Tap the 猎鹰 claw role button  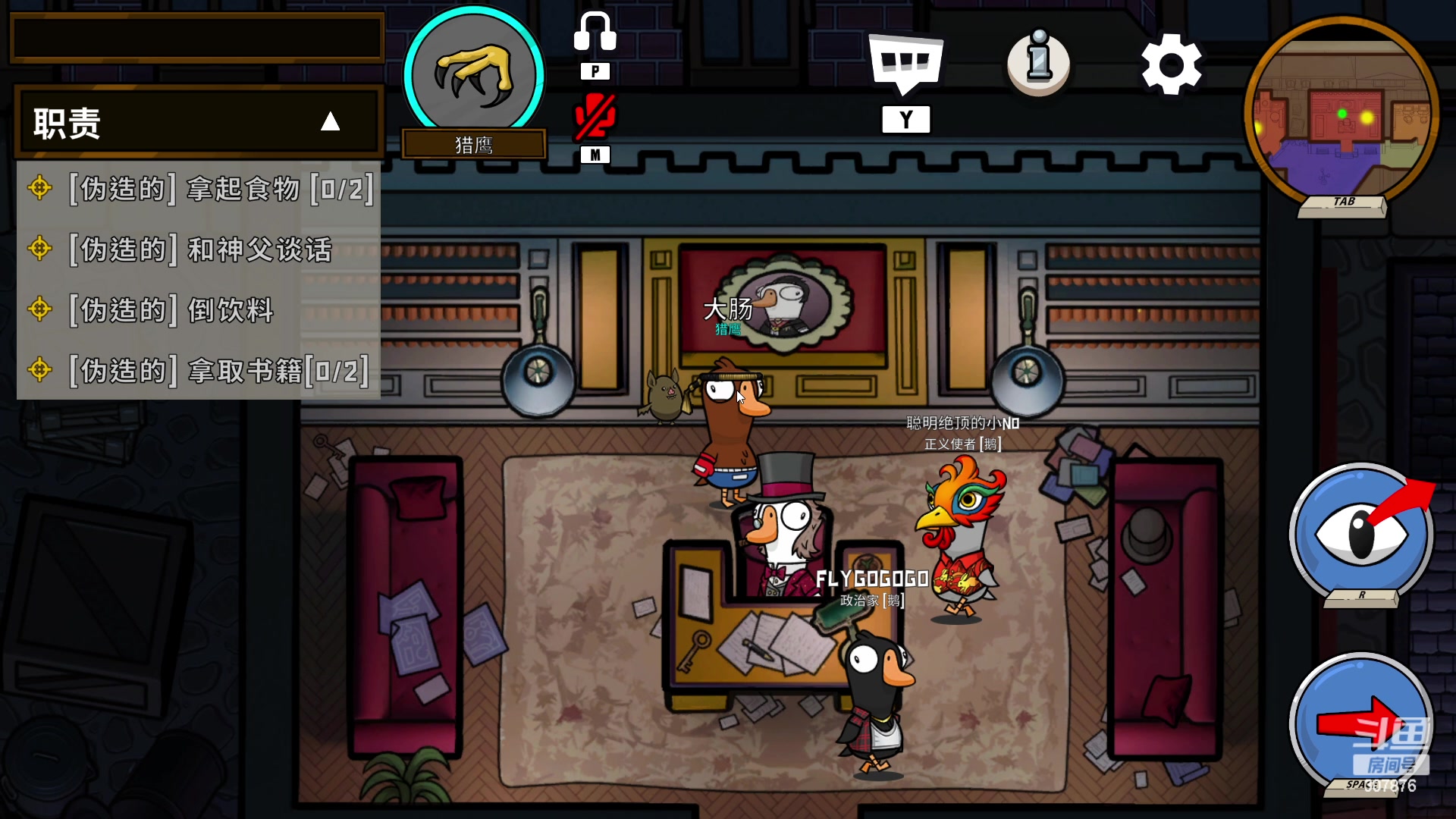tap(473, 76)
